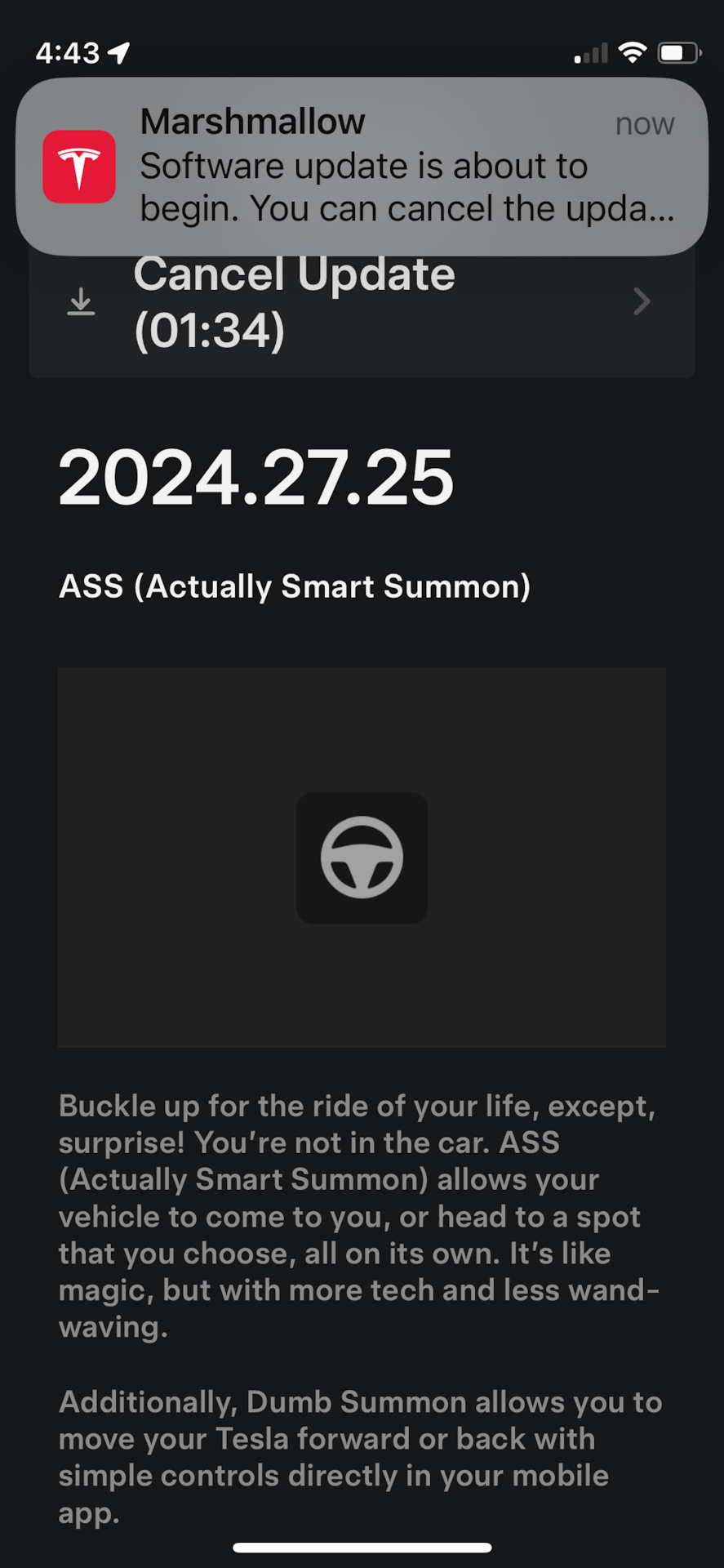Screen dimensions: 724x1568
Task: Select the download icon beside Cancel Update
Action: 81,301
